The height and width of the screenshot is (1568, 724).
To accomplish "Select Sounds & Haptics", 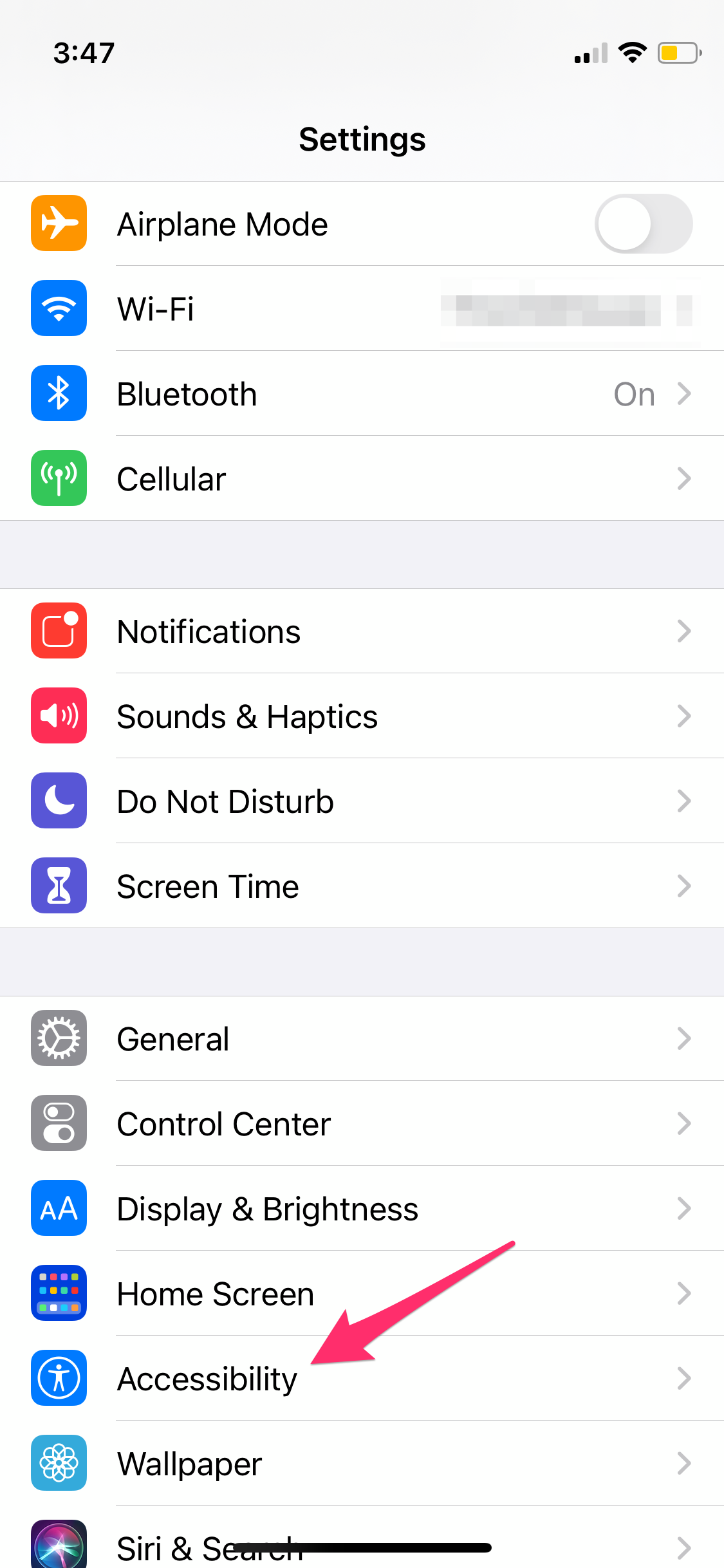I will click(x=362, y=716).
